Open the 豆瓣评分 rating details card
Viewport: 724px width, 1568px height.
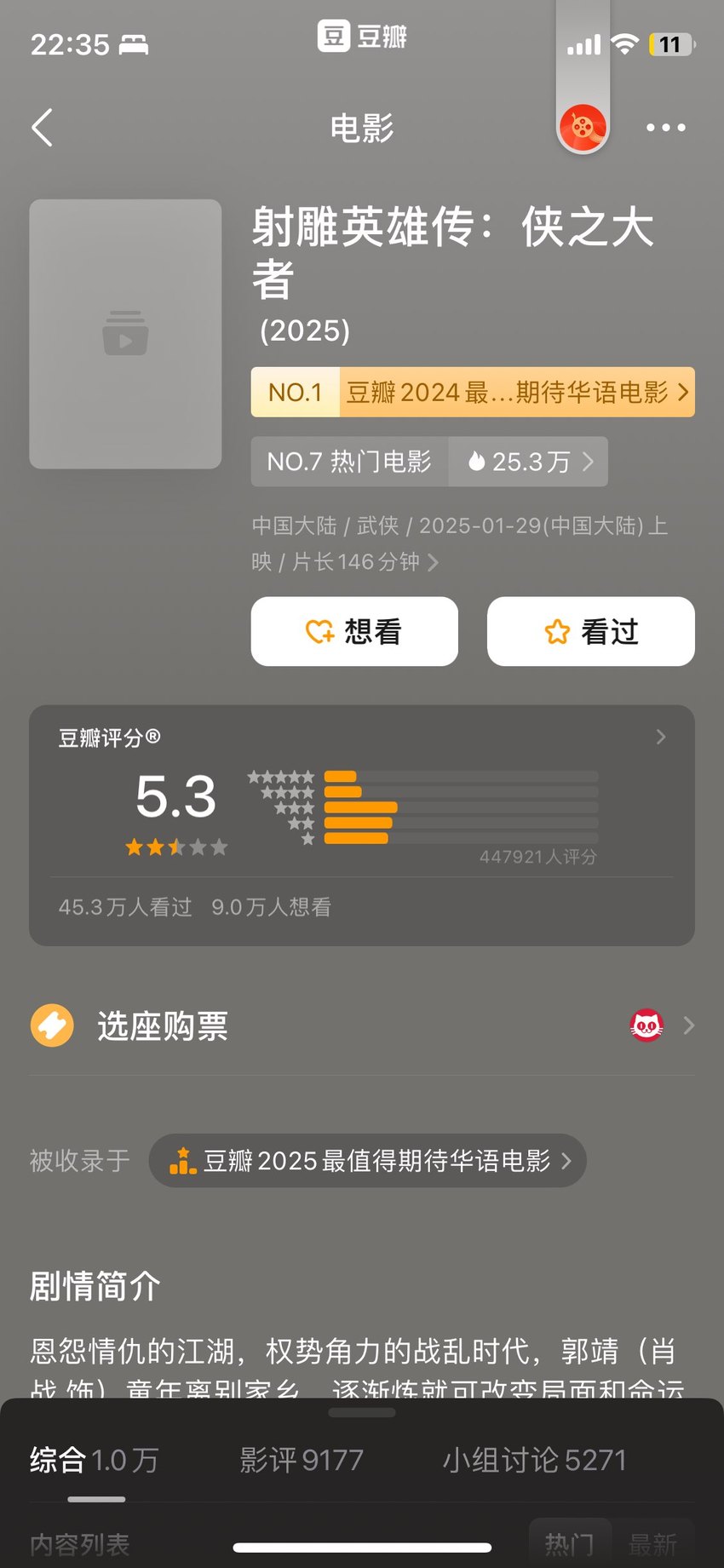pos(362,824)
